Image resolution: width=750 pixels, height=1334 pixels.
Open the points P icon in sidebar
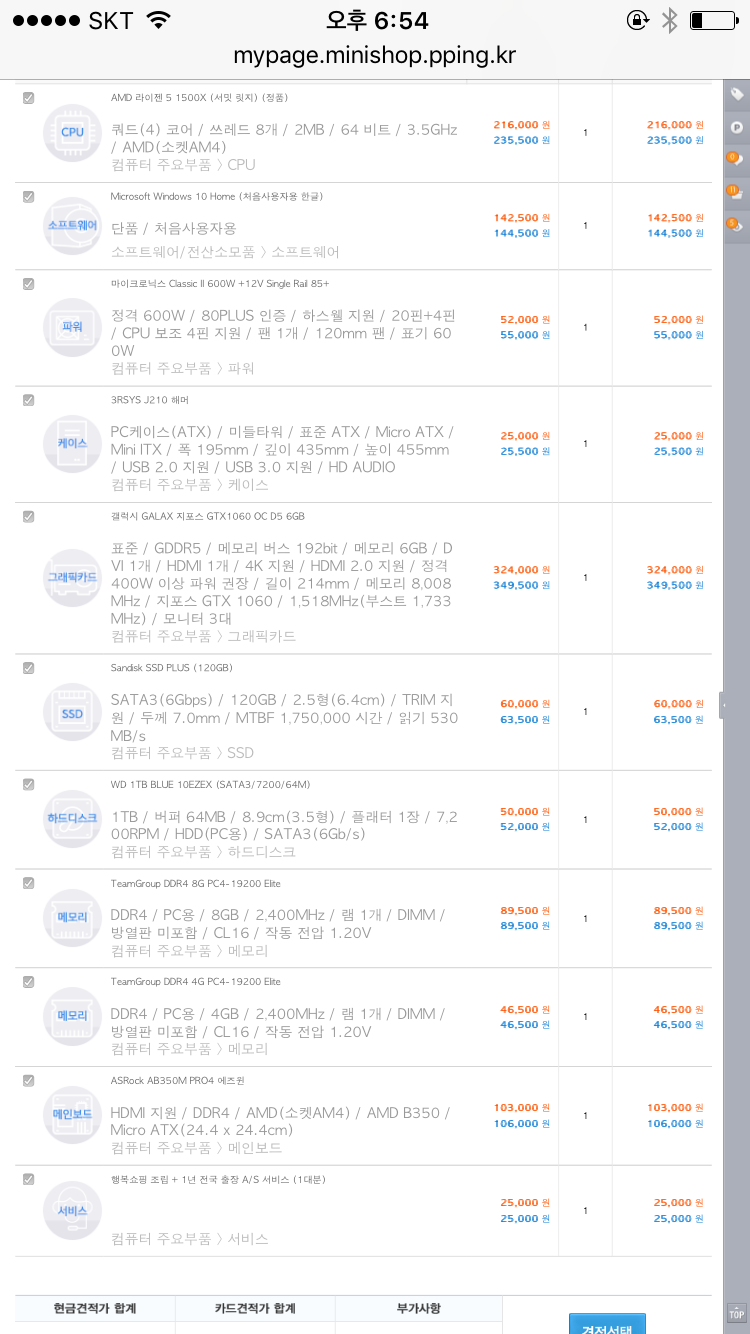click(737, 127)
